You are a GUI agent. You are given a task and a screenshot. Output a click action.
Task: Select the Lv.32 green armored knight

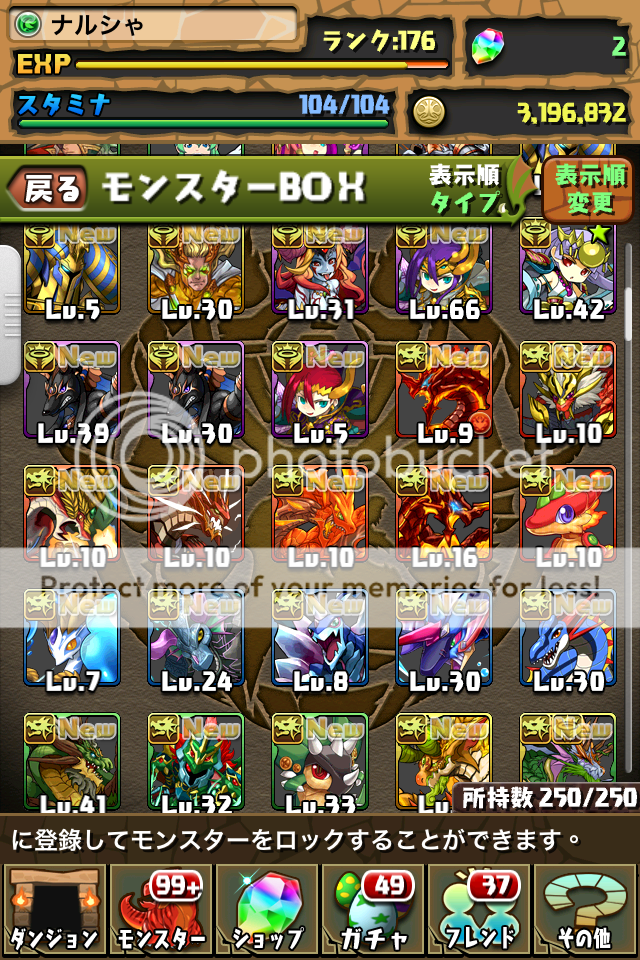[x=195, y=760]
